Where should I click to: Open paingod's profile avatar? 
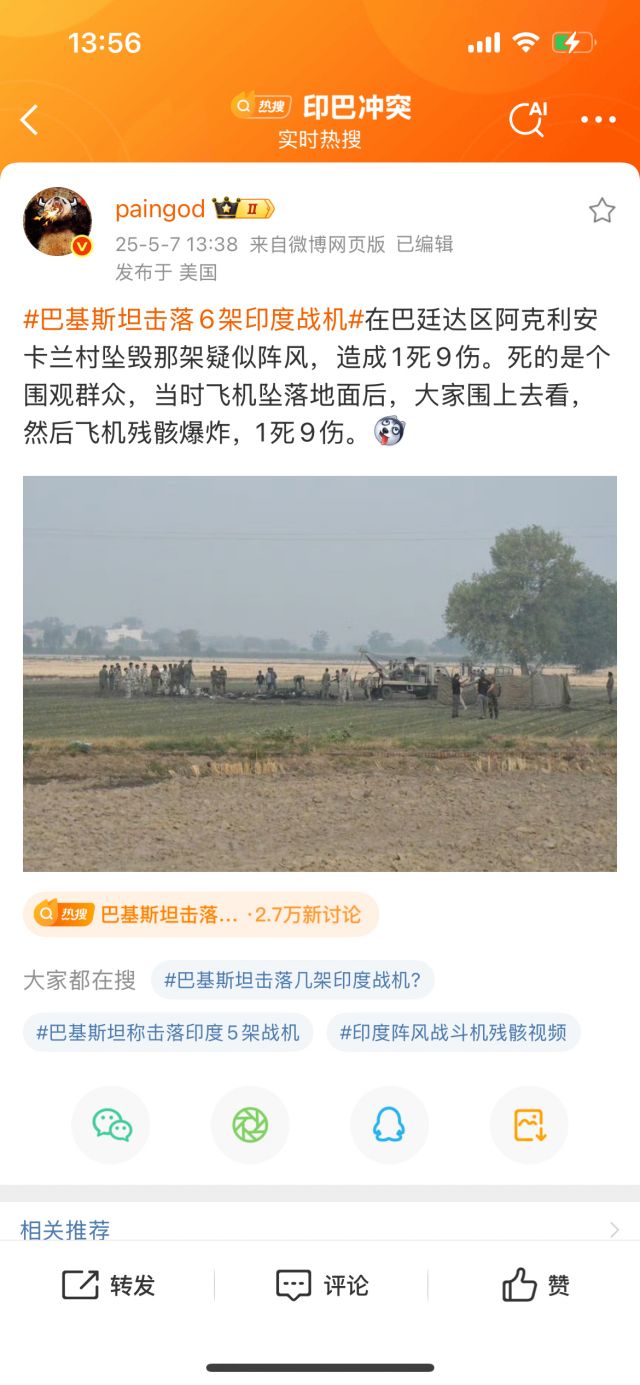57,221
